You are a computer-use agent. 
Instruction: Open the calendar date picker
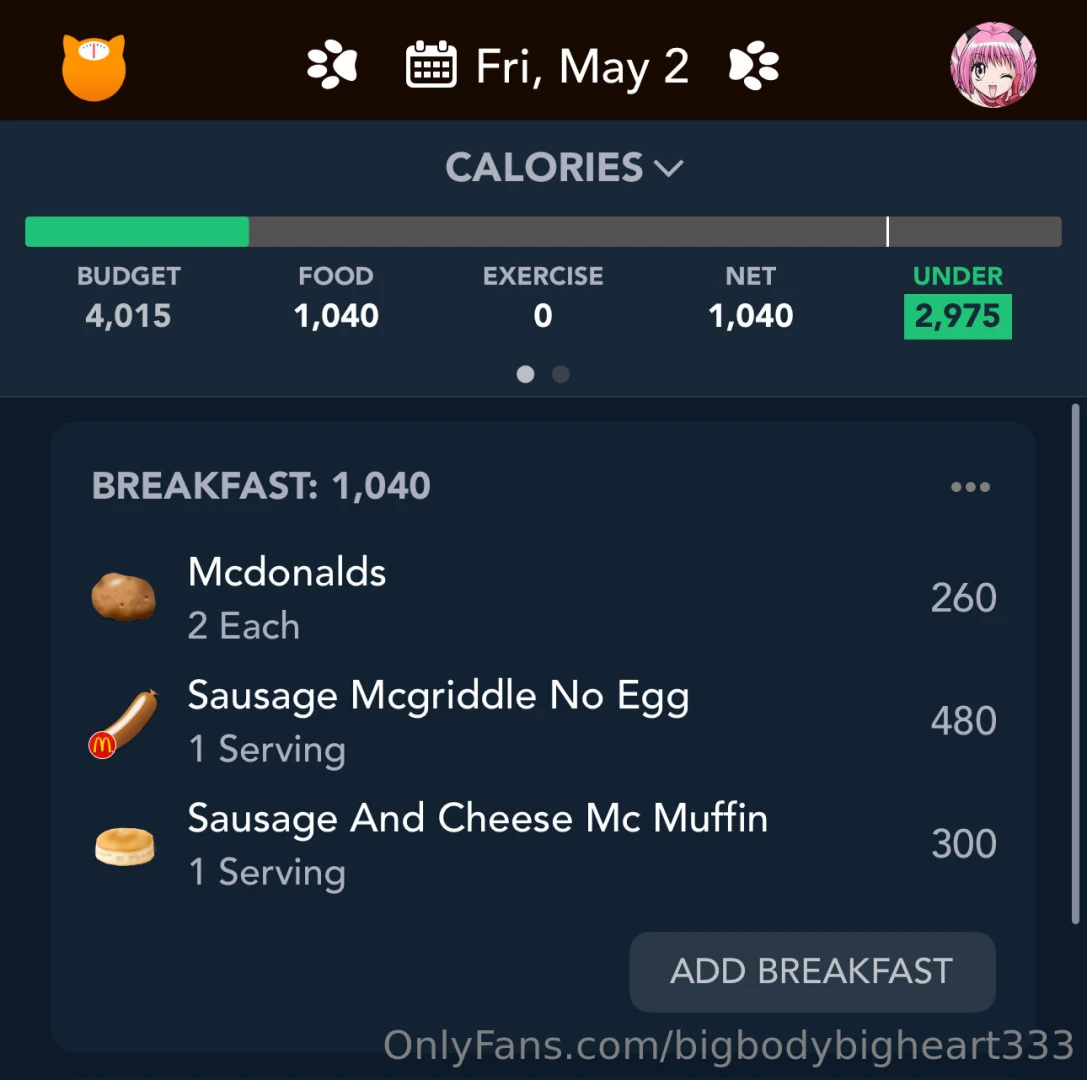click(x=431, y=66)
